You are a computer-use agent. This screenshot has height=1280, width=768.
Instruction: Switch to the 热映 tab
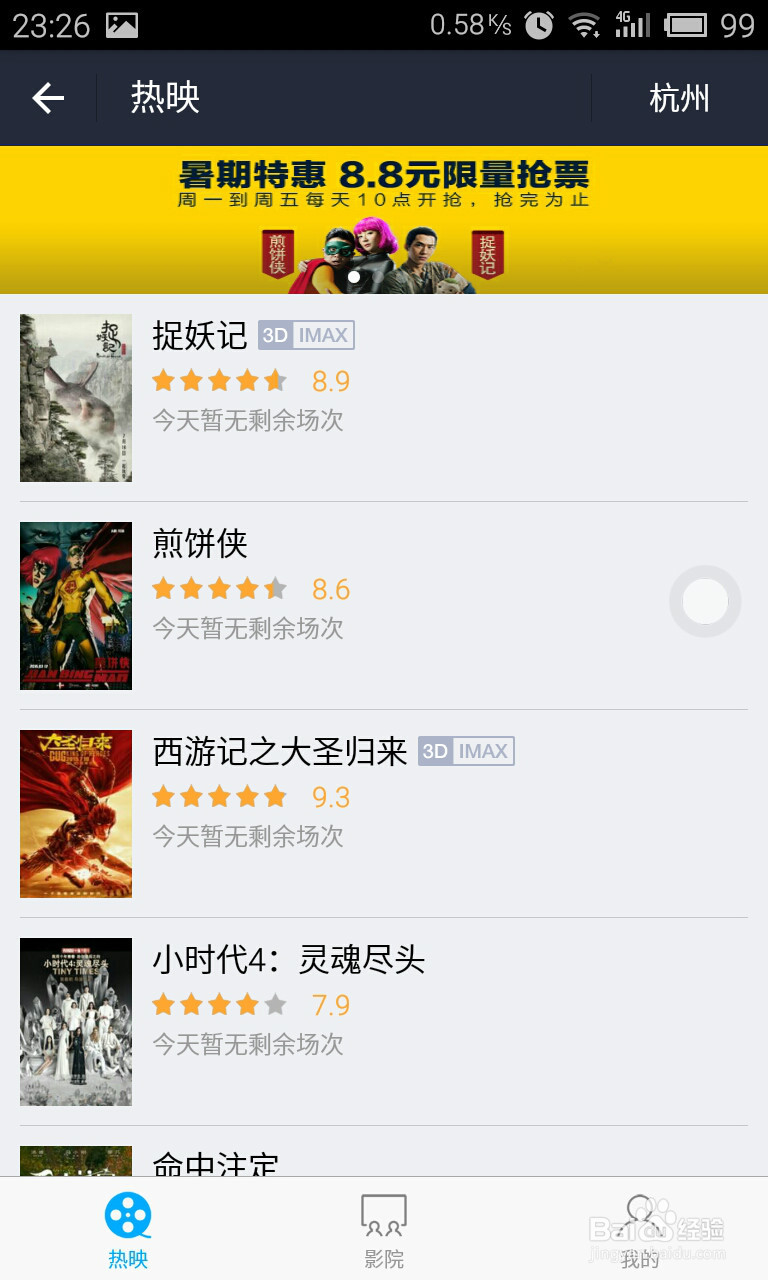pos(128,1230)
